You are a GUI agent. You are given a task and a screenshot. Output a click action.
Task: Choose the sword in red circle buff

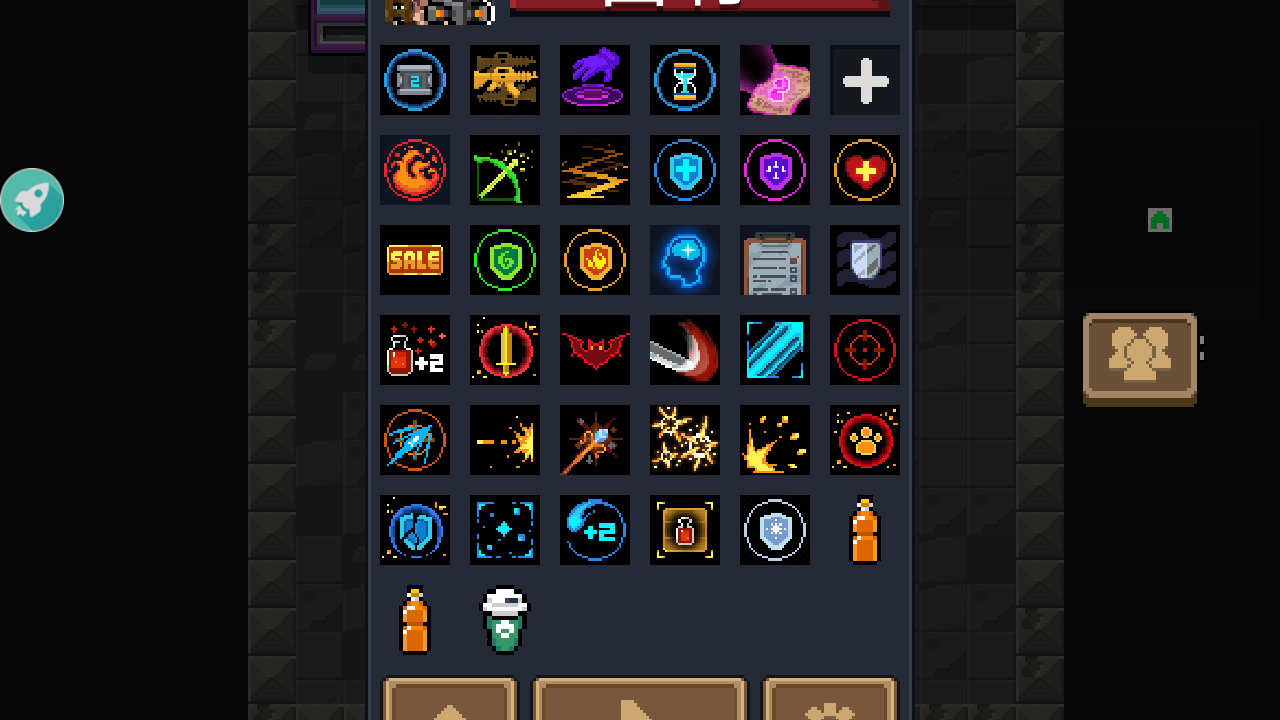[505, 350]
